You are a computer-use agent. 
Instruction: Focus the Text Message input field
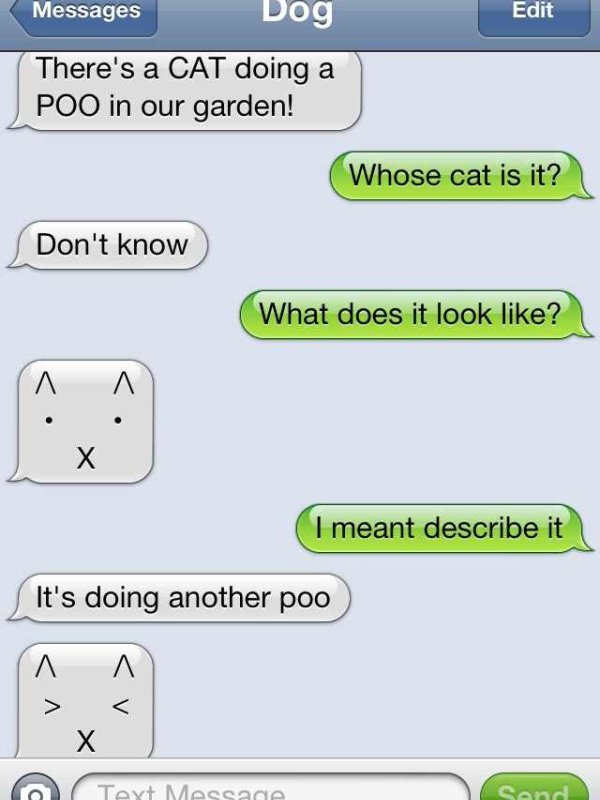click(270, 789)
